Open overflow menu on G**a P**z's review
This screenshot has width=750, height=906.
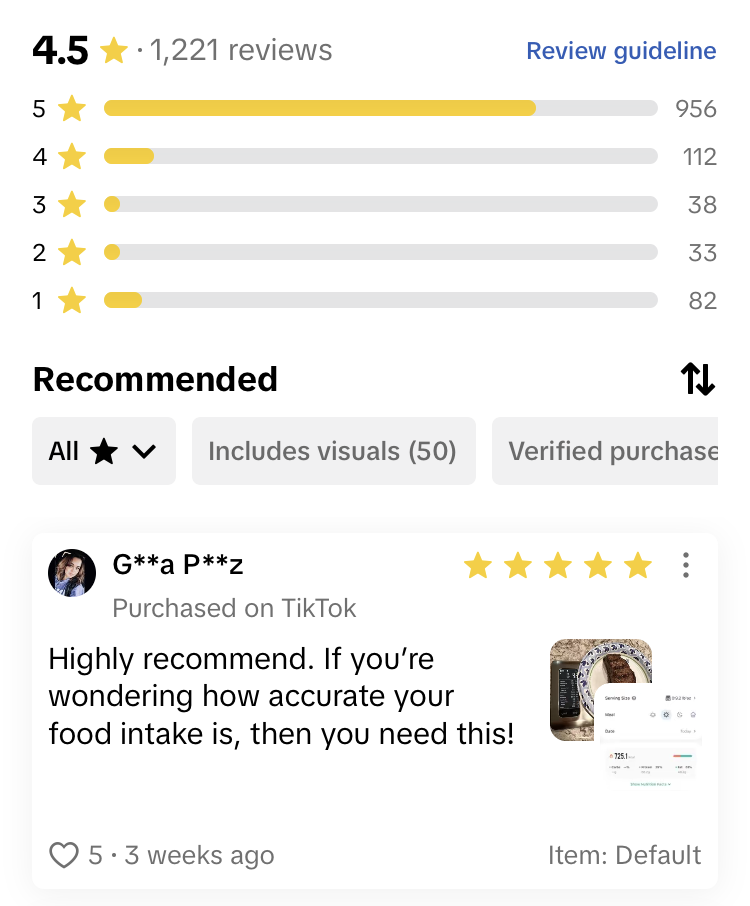(x=685, y=566)
